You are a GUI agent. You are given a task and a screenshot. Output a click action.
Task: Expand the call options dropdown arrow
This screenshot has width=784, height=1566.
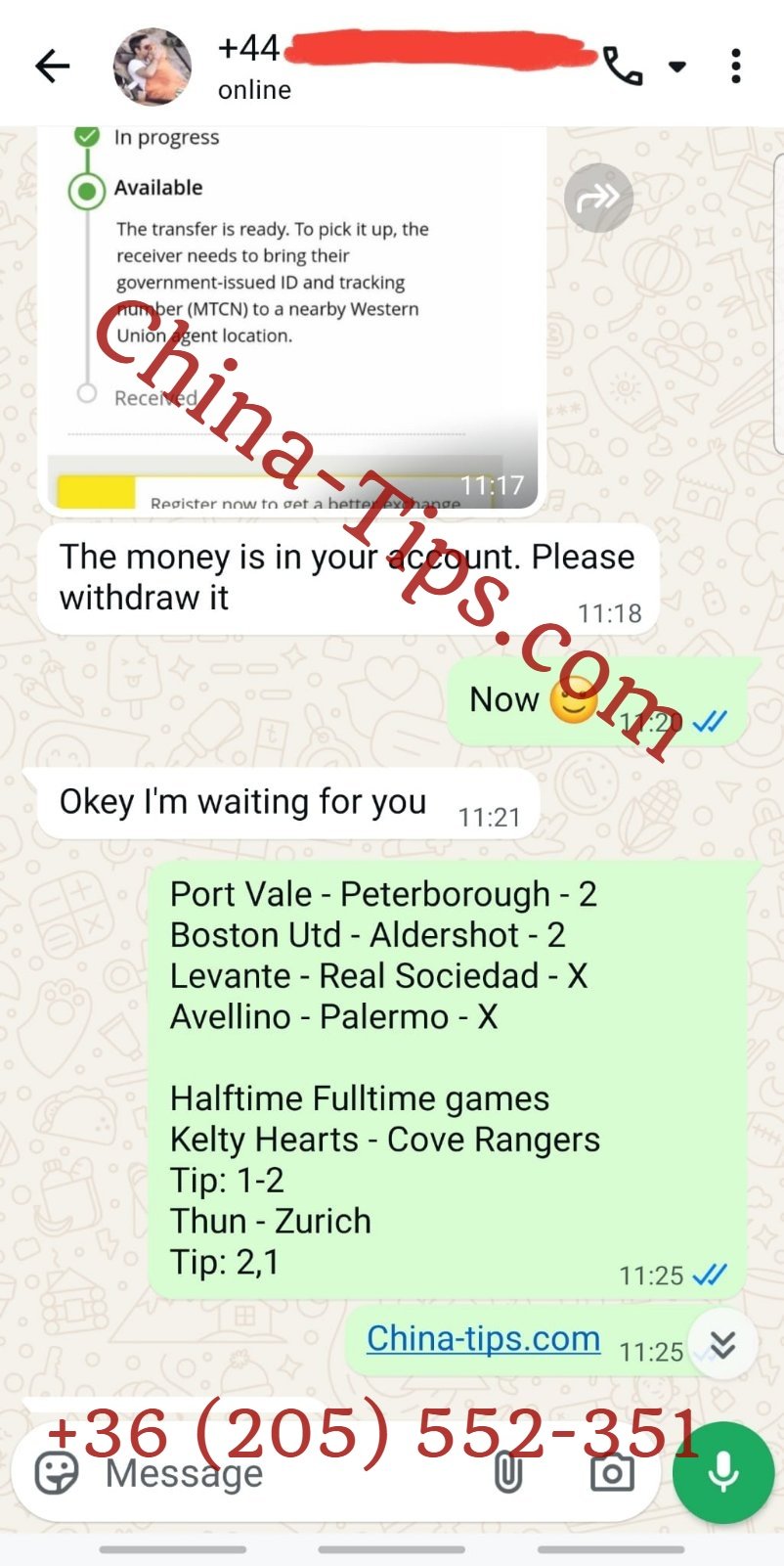tap(676, 67)
